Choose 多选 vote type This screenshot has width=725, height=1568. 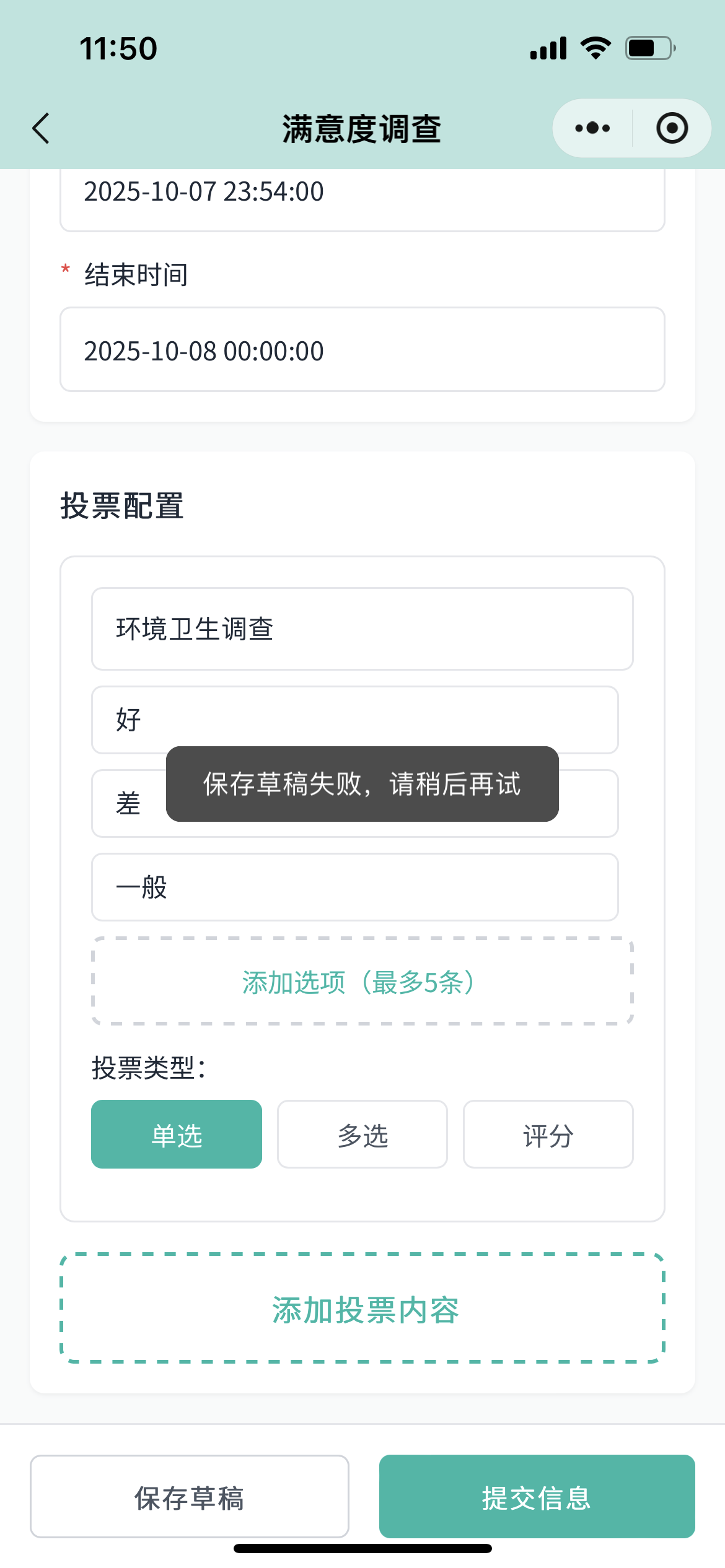pos(362,1135)
